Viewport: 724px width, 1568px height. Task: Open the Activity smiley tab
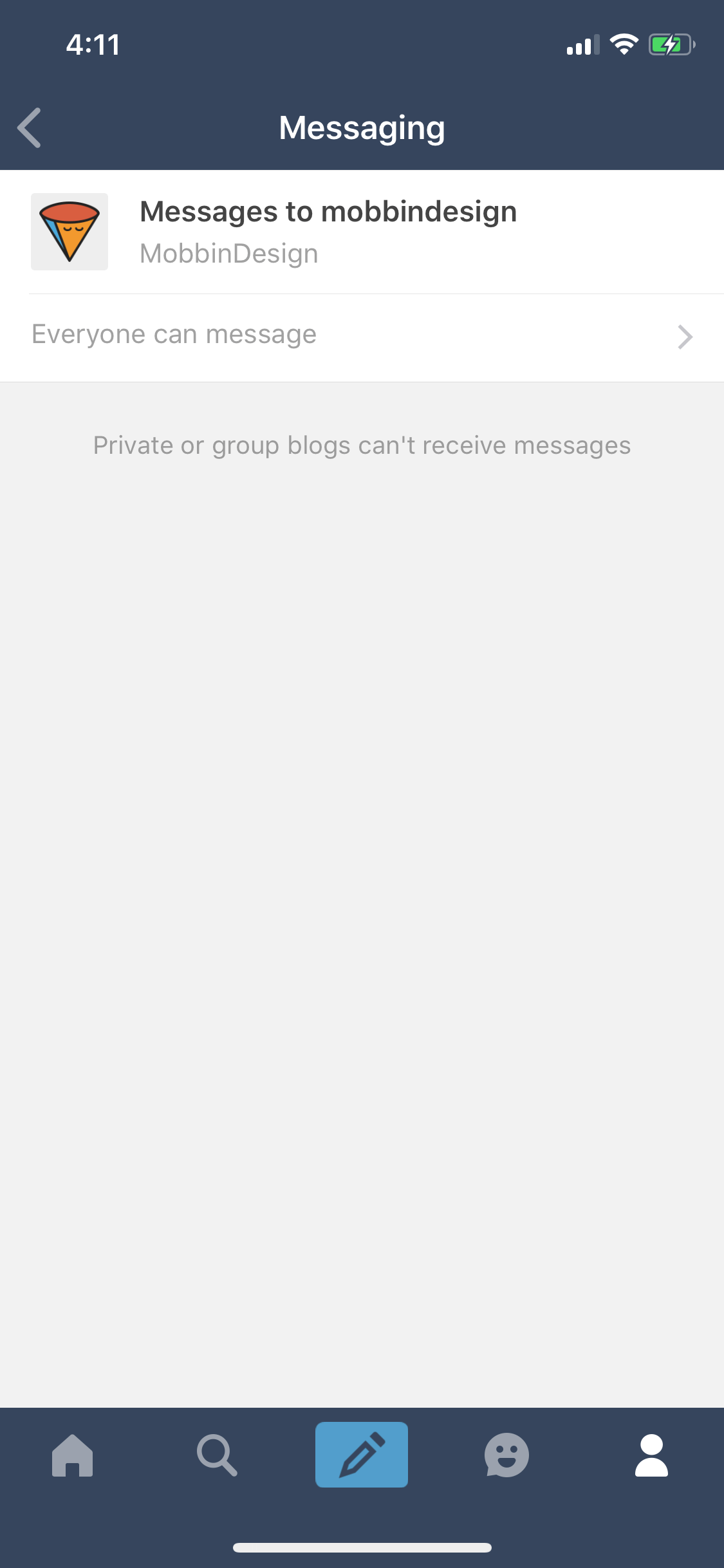click(x=506, y=1455)
